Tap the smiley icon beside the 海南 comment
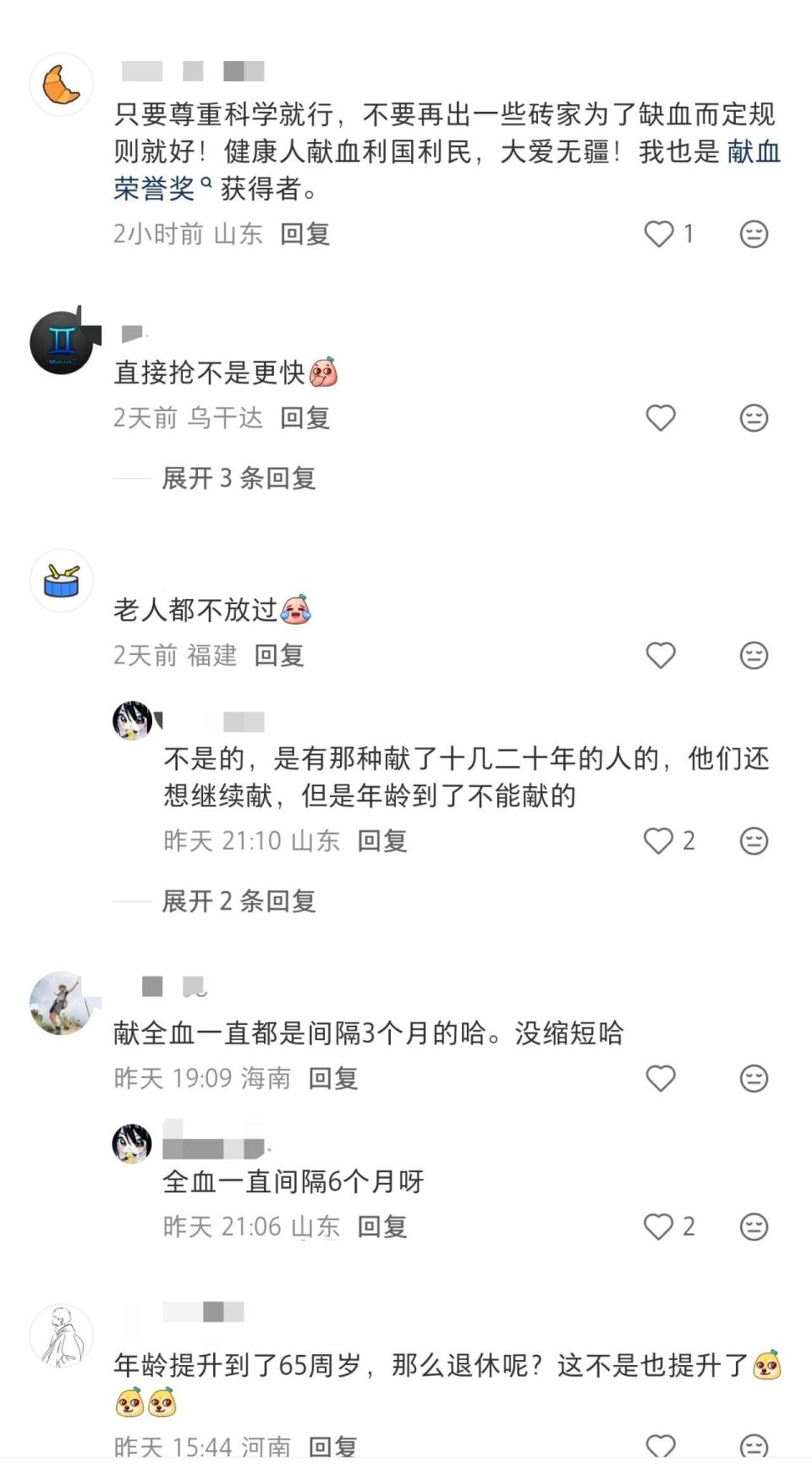Viewport: 812px width, 1464px height. (751, 1078)
